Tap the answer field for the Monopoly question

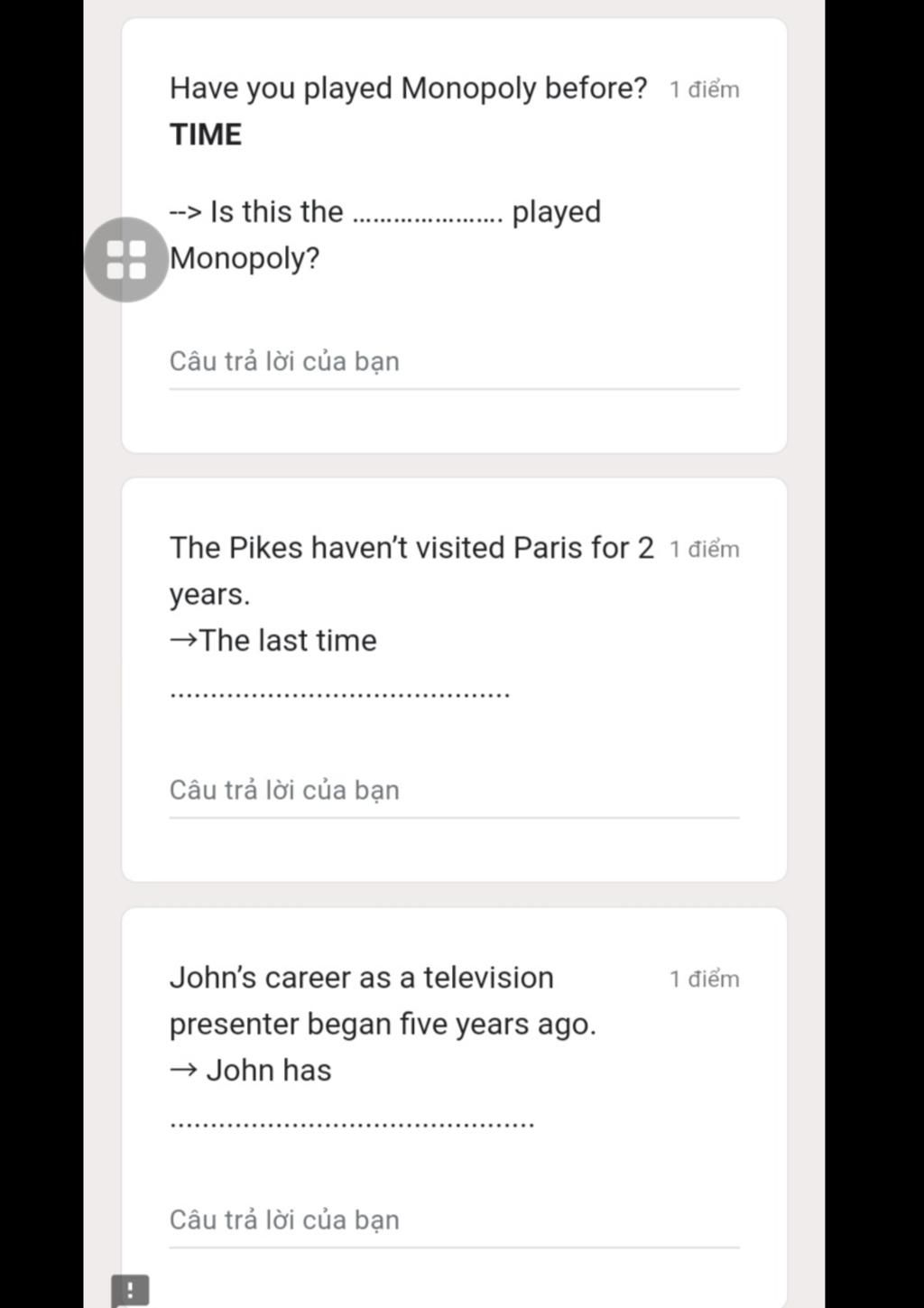tap(453, 363)
